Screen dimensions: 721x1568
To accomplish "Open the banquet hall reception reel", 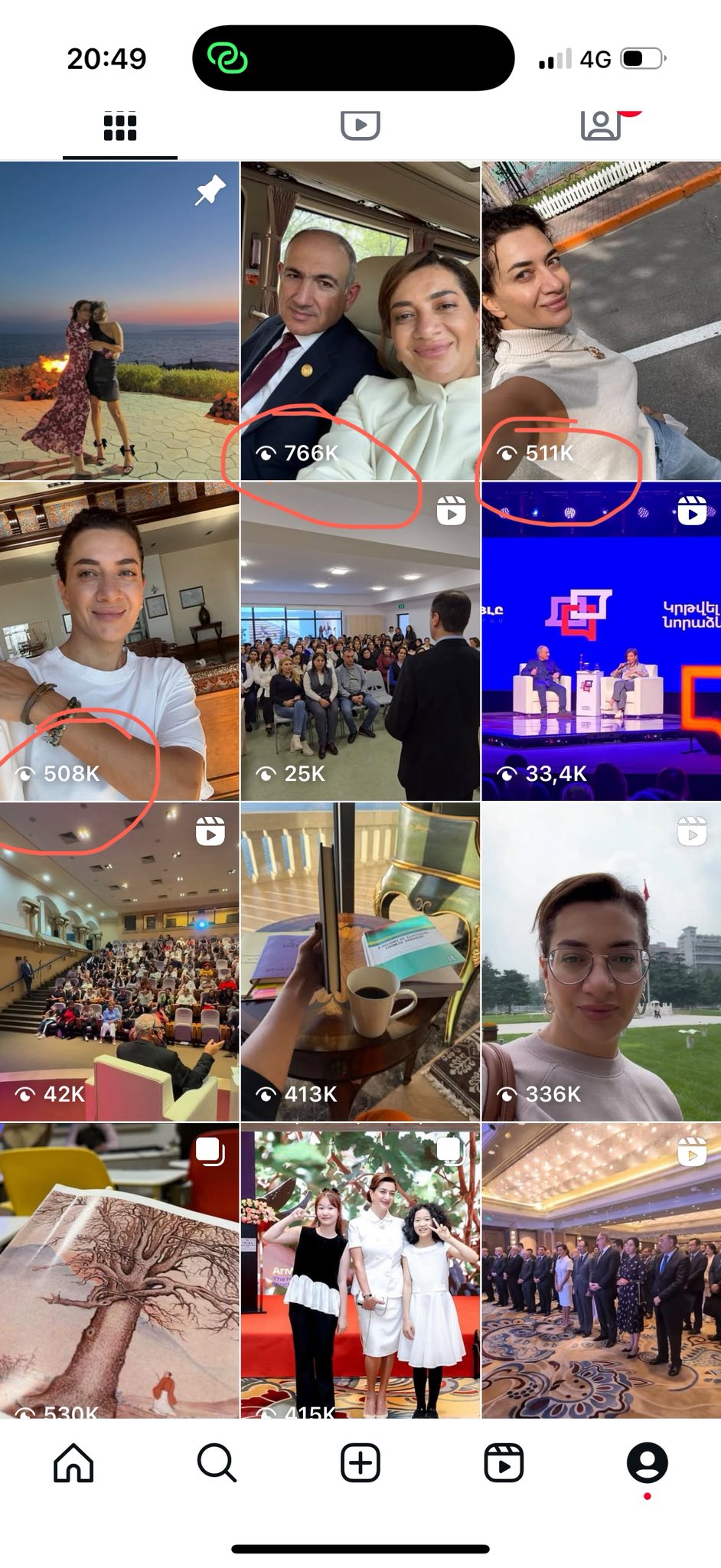I will (601, 1271).
